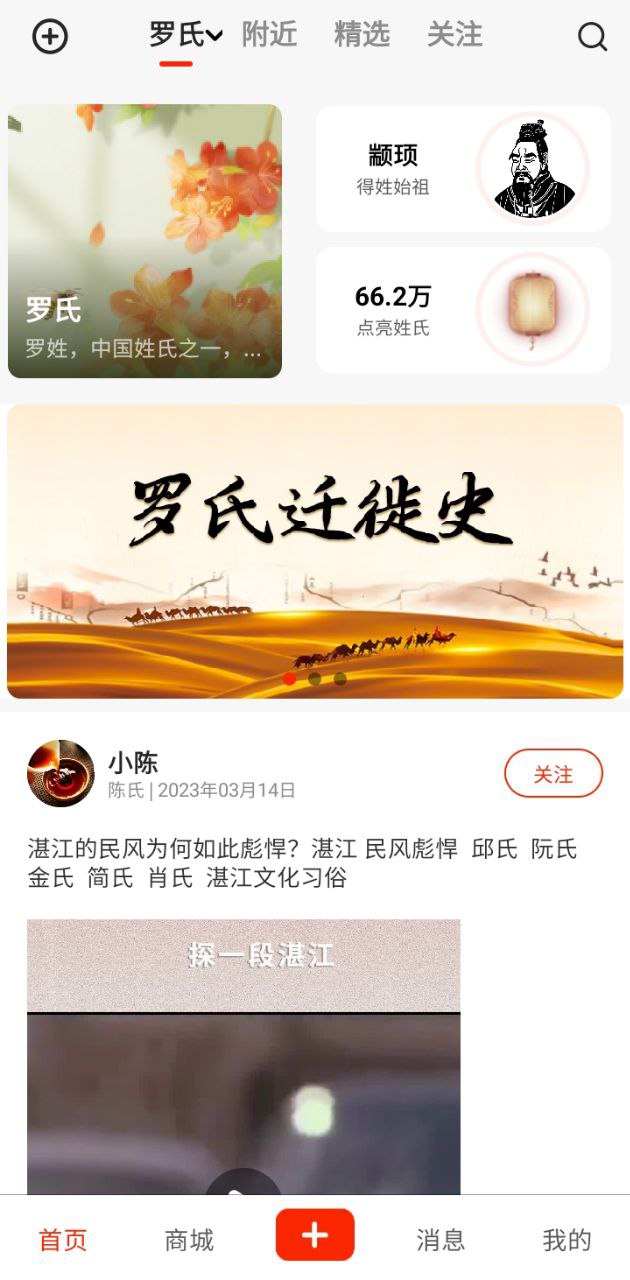Open the 罗氏 surname intro card
The width and height of the screenshot is (630, 1280).
pyautogui.click(x=145, y=241)
